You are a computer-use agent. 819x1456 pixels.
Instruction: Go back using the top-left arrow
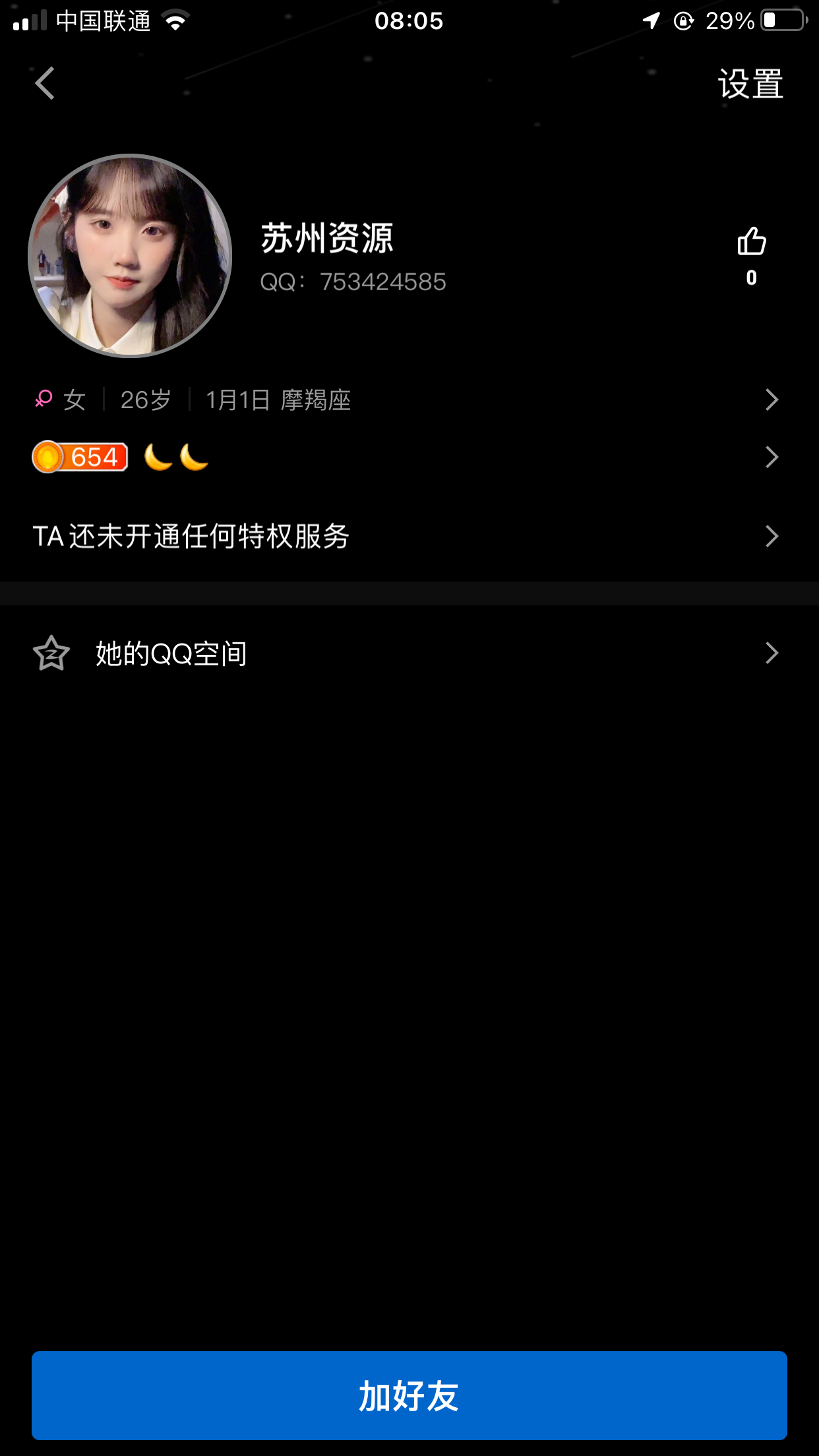coord(45,84)
